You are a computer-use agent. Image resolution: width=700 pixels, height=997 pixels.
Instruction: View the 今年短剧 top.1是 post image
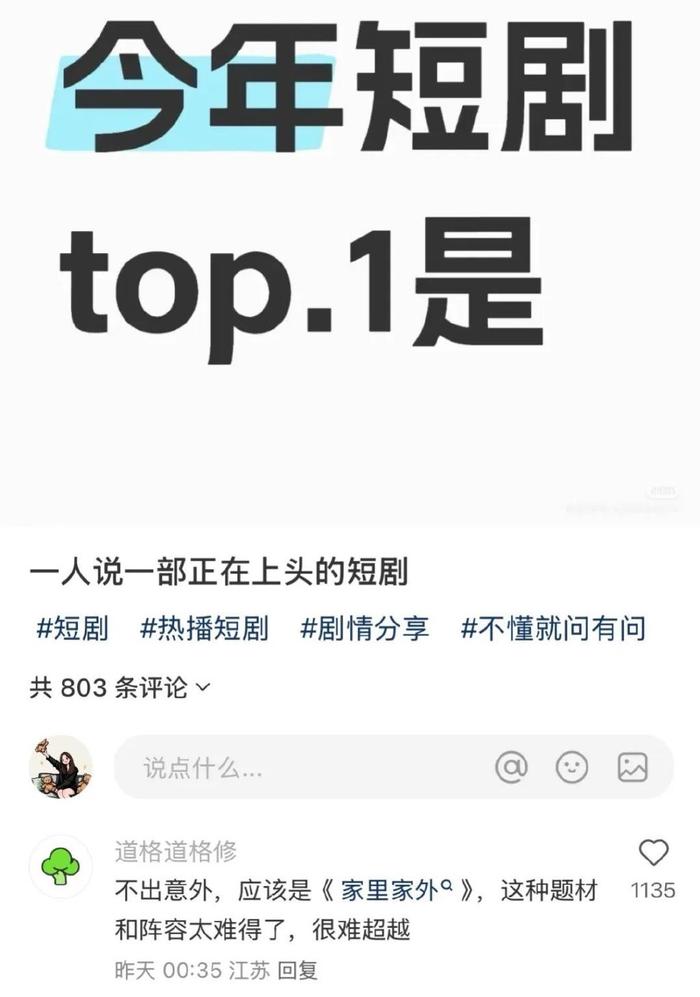click(x=350, y=260)
